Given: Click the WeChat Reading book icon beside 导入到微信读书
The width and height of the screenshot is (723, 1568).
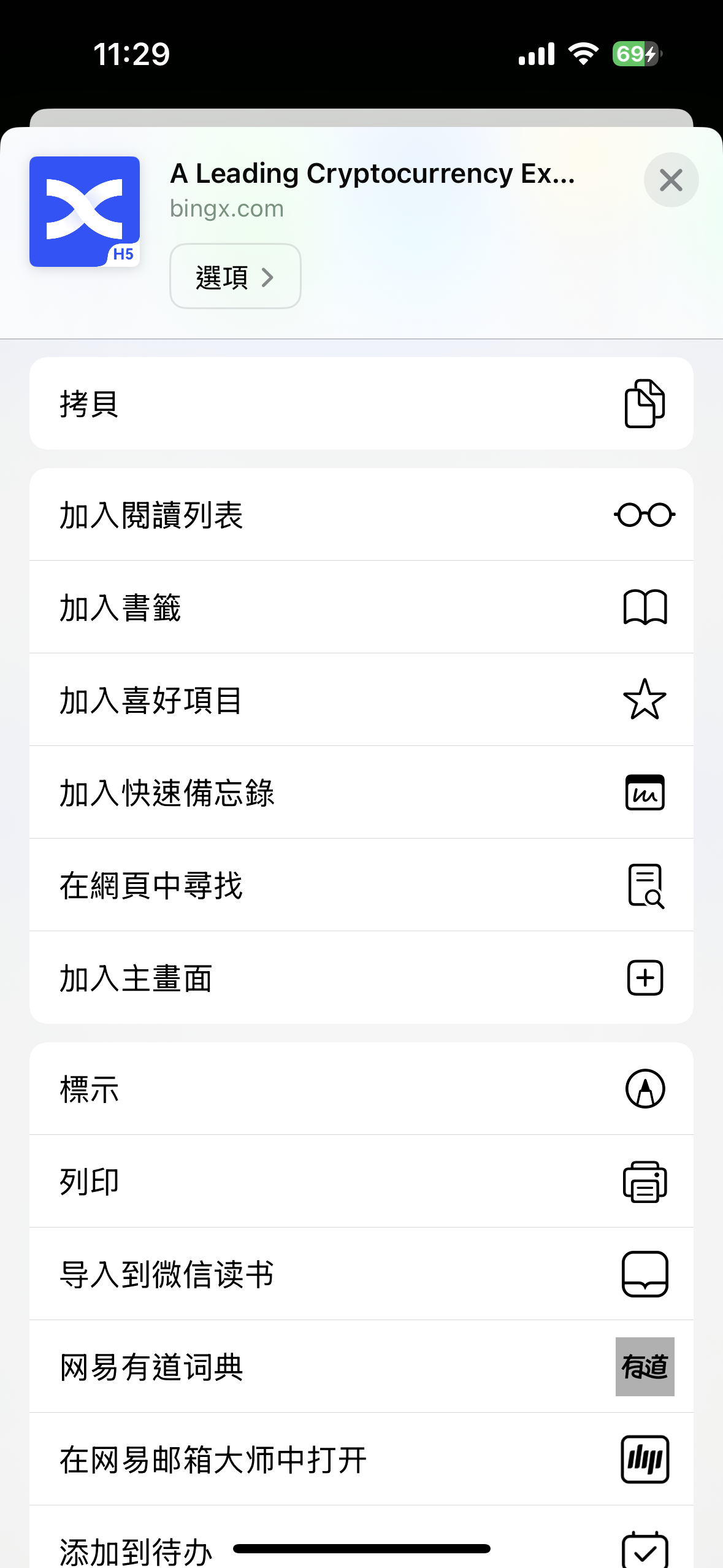Looking at the screenshot, I should pyautogui.click(x=645, y=1274).
